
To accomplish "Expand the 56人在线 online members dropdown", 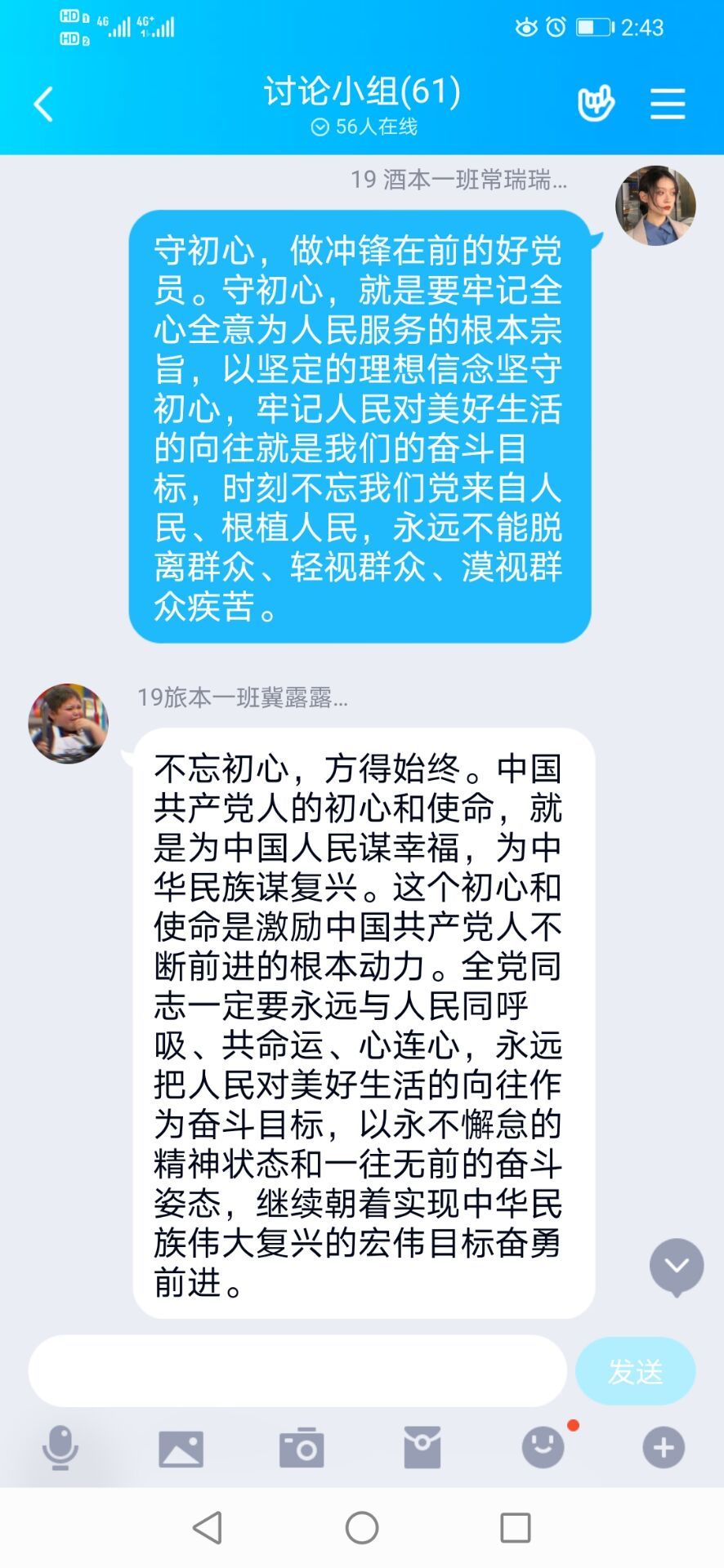I will coord(364,127).
